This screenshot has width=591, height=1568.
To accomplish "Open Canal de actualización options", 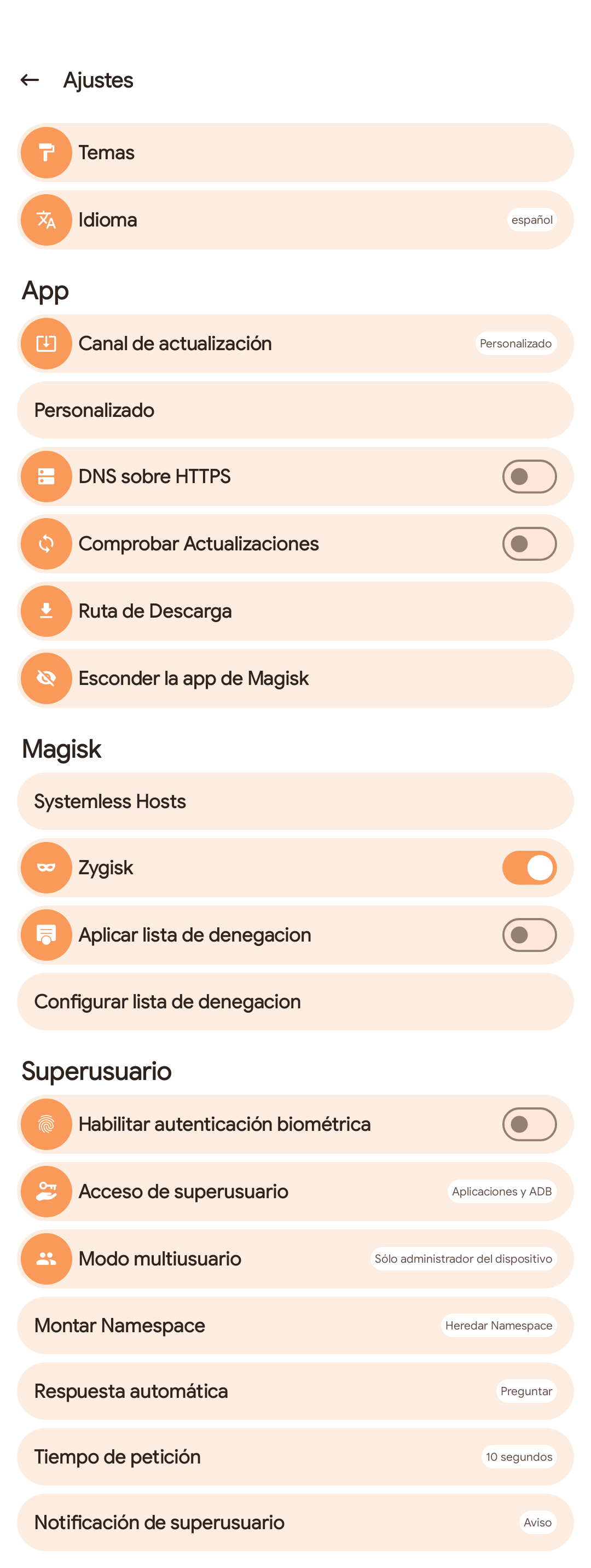I will tap(295, 343).
